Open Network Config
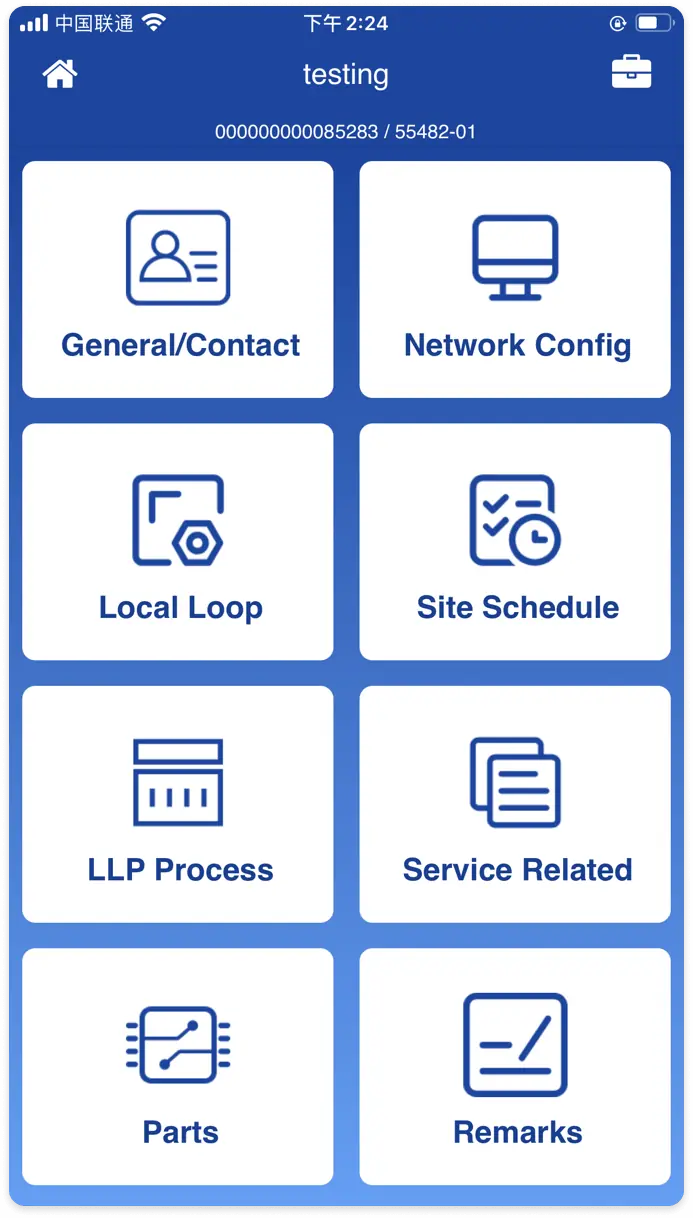The width and height of the screenshot is (693, 1218). click(x=515, y=280)
